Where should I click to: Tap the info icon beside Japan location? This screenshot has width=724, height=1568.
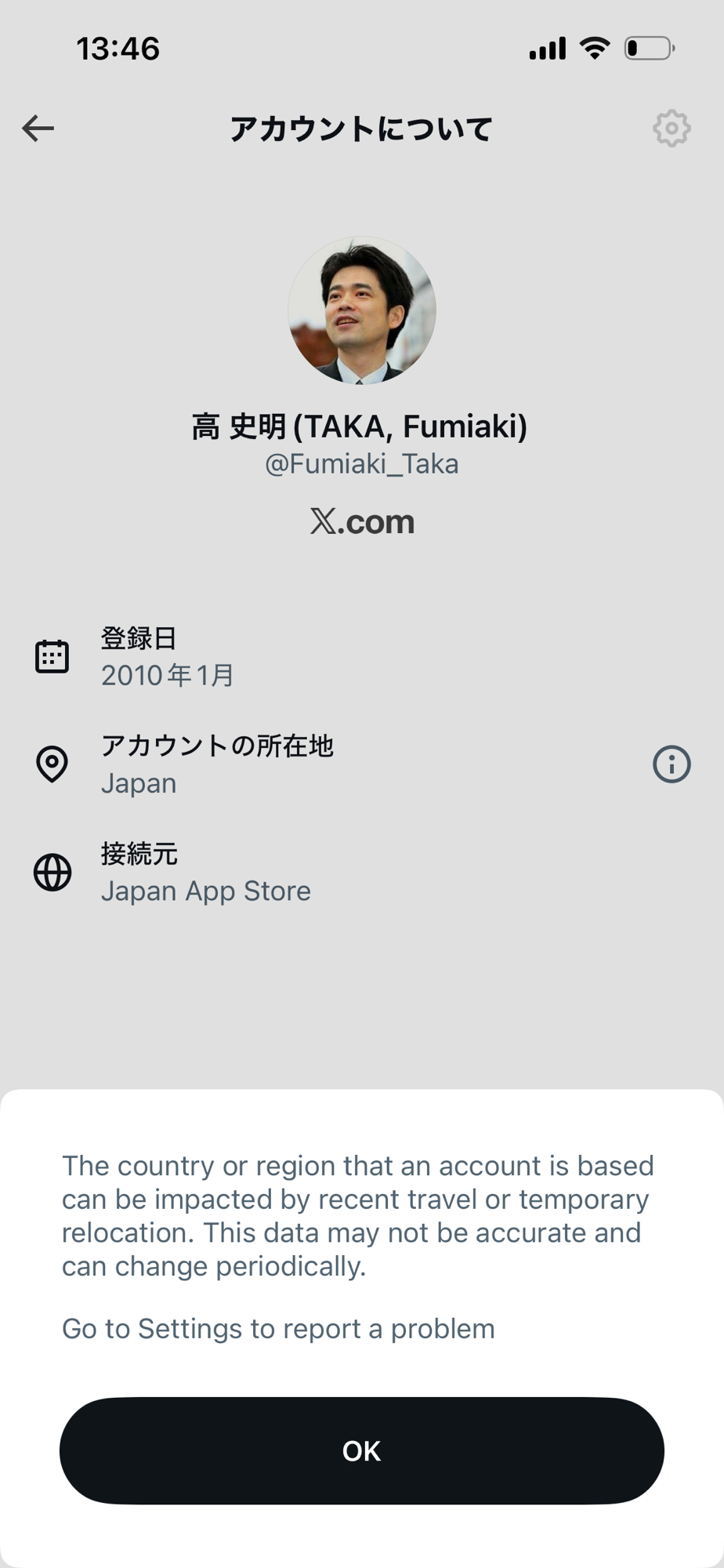click(672, 764)
